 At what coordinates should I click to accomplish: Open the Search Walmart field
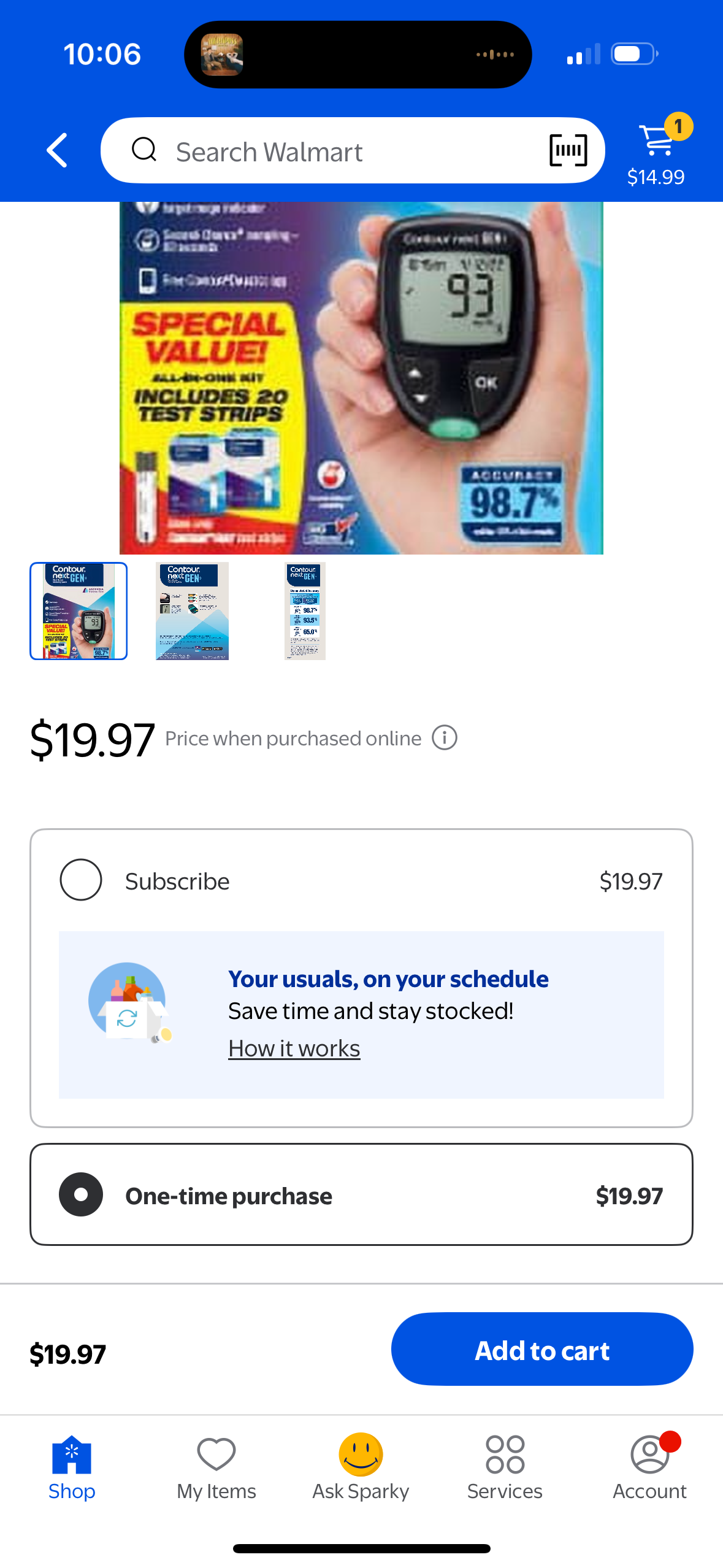tap(331, 152)
